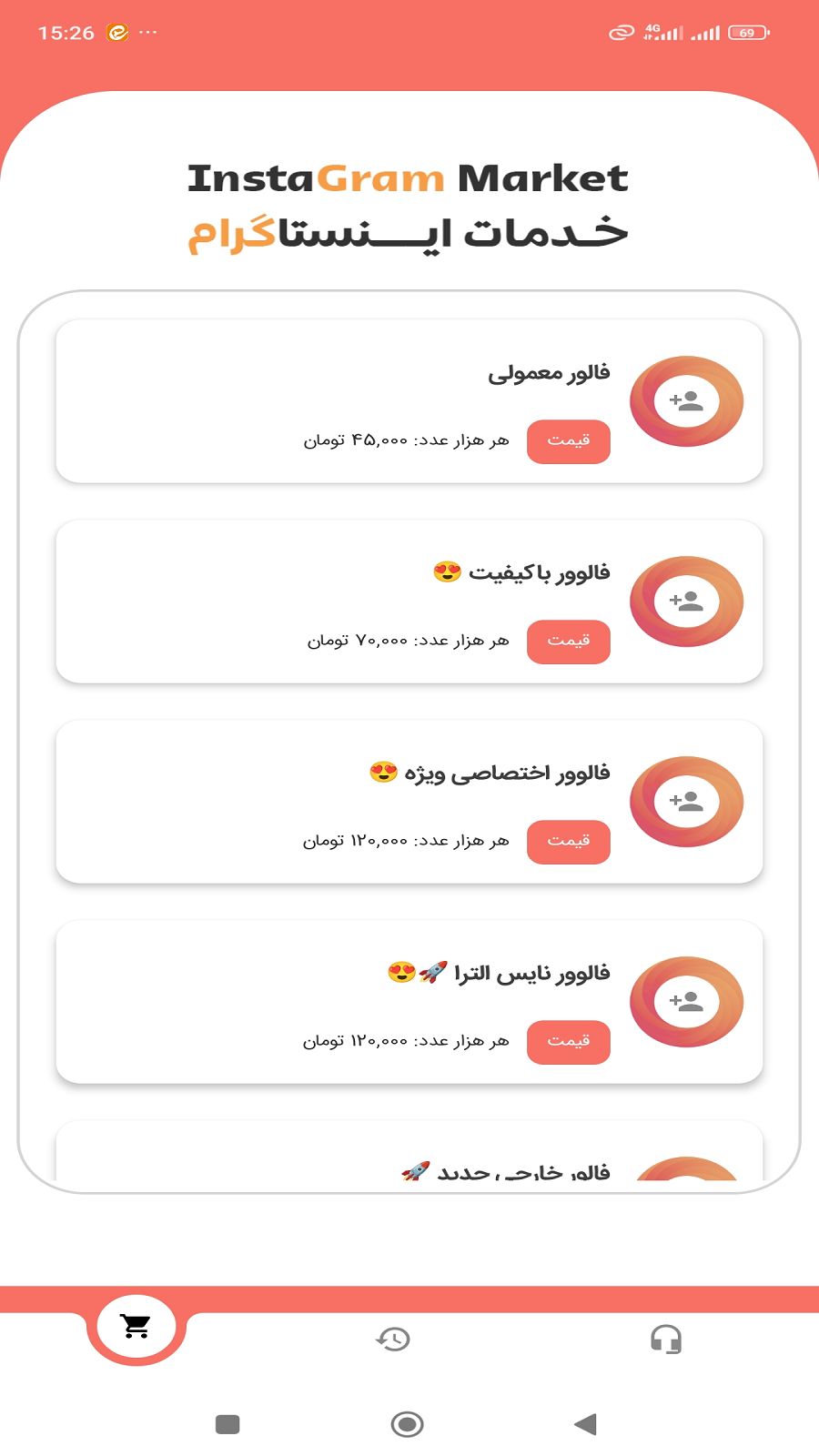Tap the add-follower icon on فالوور باکیفیت card

687,601
